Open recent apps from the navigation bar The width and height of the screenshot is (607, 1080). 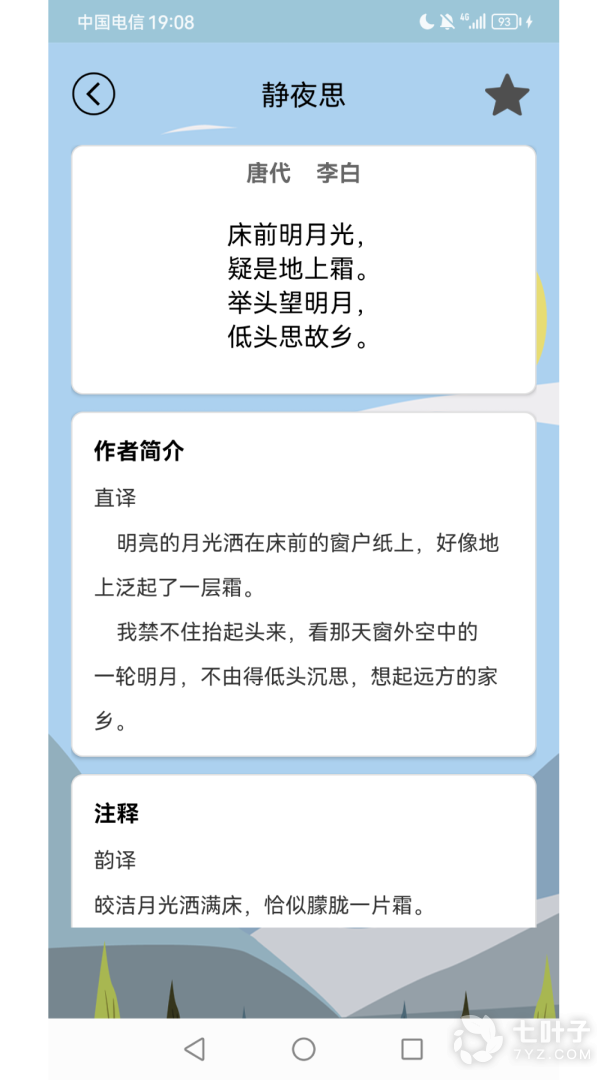(412, 1048)
